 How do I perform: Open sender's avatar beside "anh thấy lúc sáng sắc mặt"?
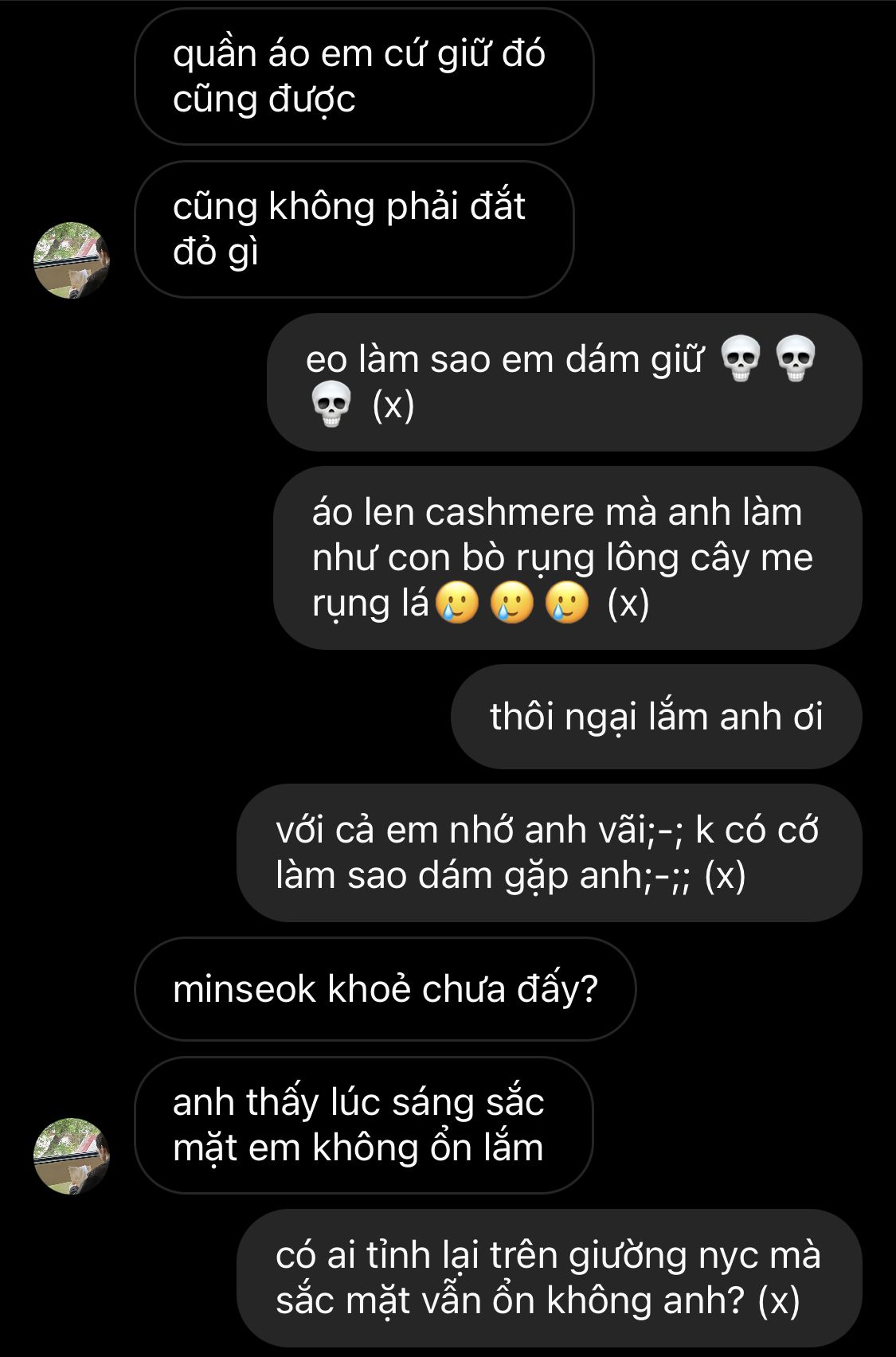click(72, 1156)
